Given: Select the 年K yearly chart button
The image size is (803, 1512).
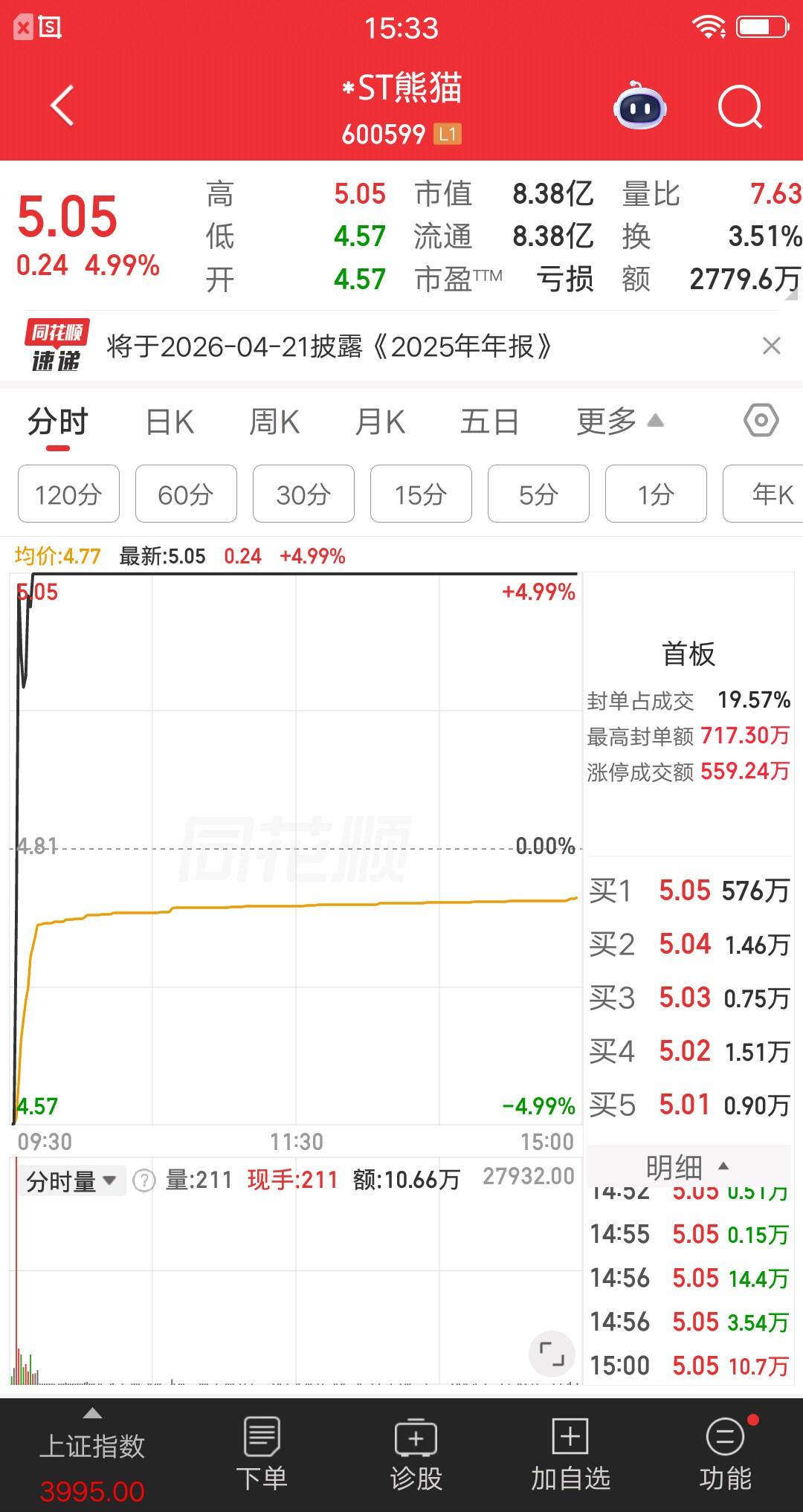Looking at the screenshot, I should (x=771, y=494).
